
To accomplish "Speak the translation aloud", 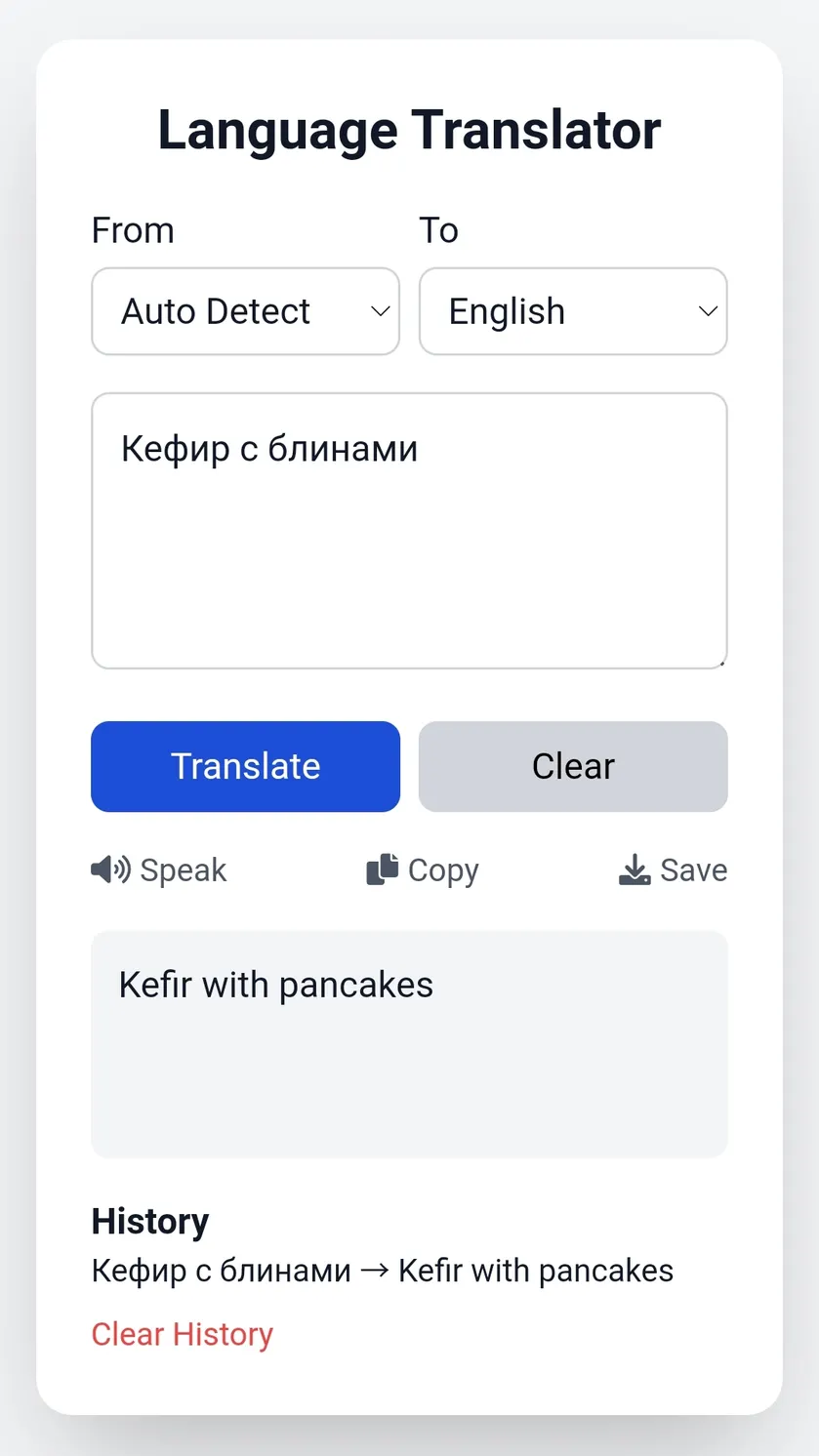I will [x=159, y=870].
